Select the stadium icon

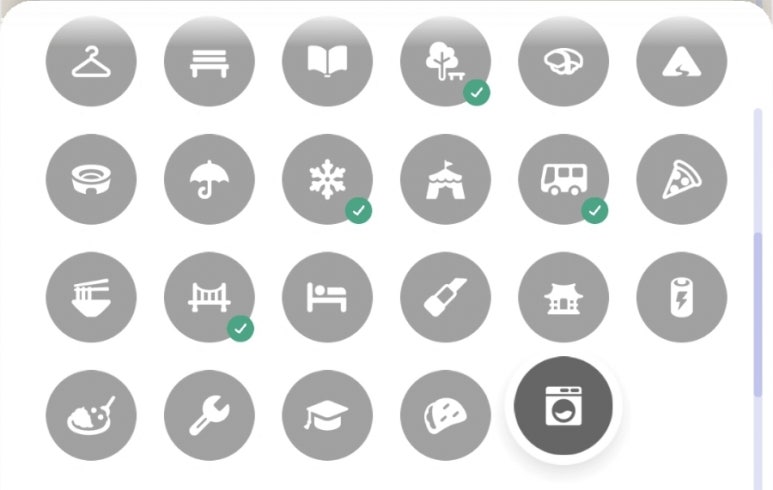[x=91, y=180]
